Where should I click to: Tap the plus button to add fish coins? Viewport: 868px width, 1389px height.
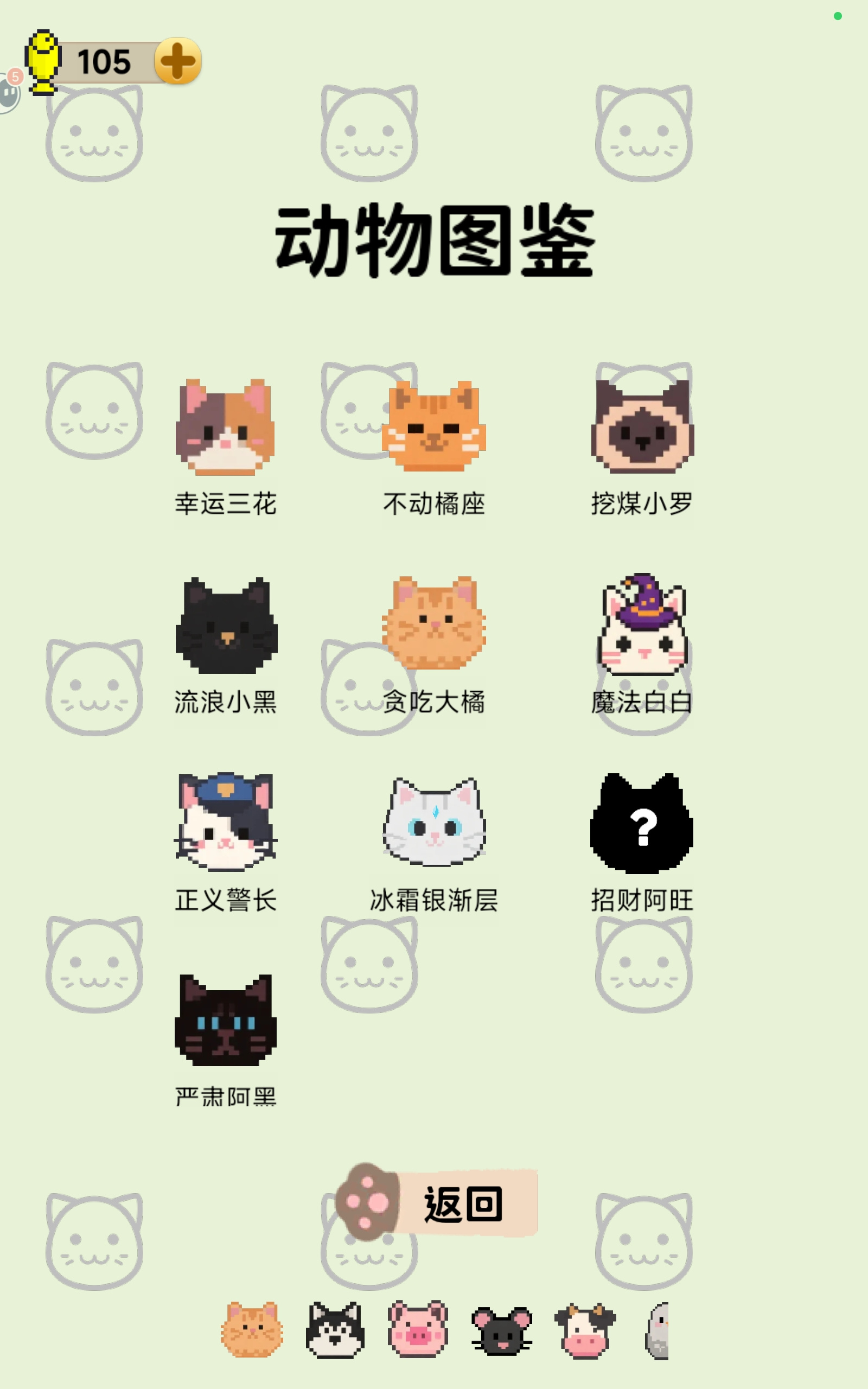pos(178,61)
